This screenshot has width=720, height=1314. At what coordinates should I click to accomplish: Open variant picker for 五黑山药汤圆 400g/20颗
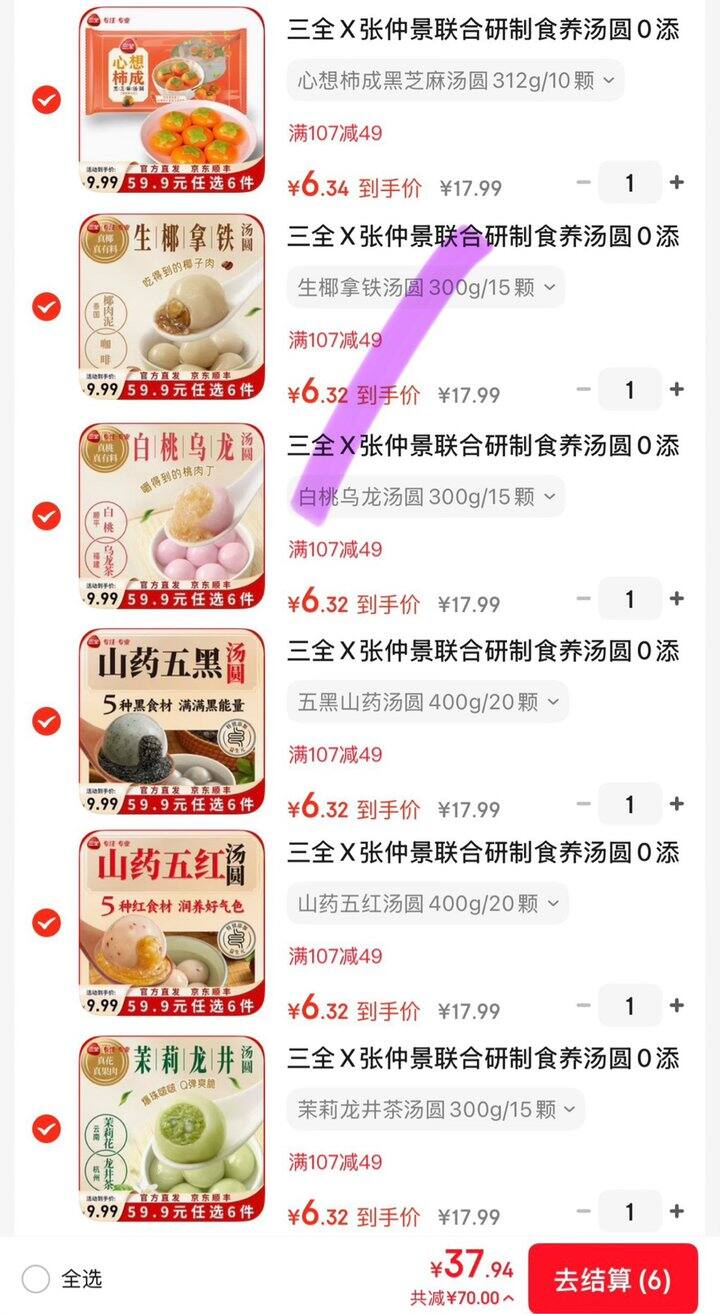point(427,702)
